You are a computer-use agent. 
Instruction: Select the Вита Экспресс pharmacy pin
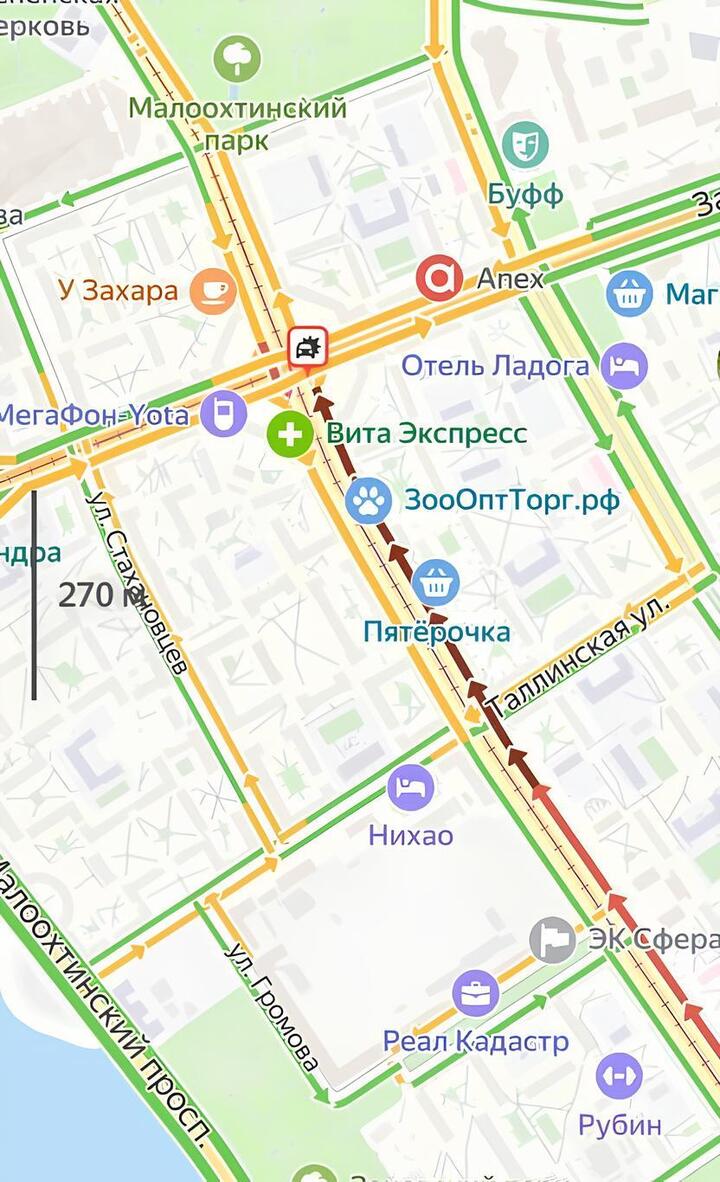pyautogui.click(x=290, y=435)
